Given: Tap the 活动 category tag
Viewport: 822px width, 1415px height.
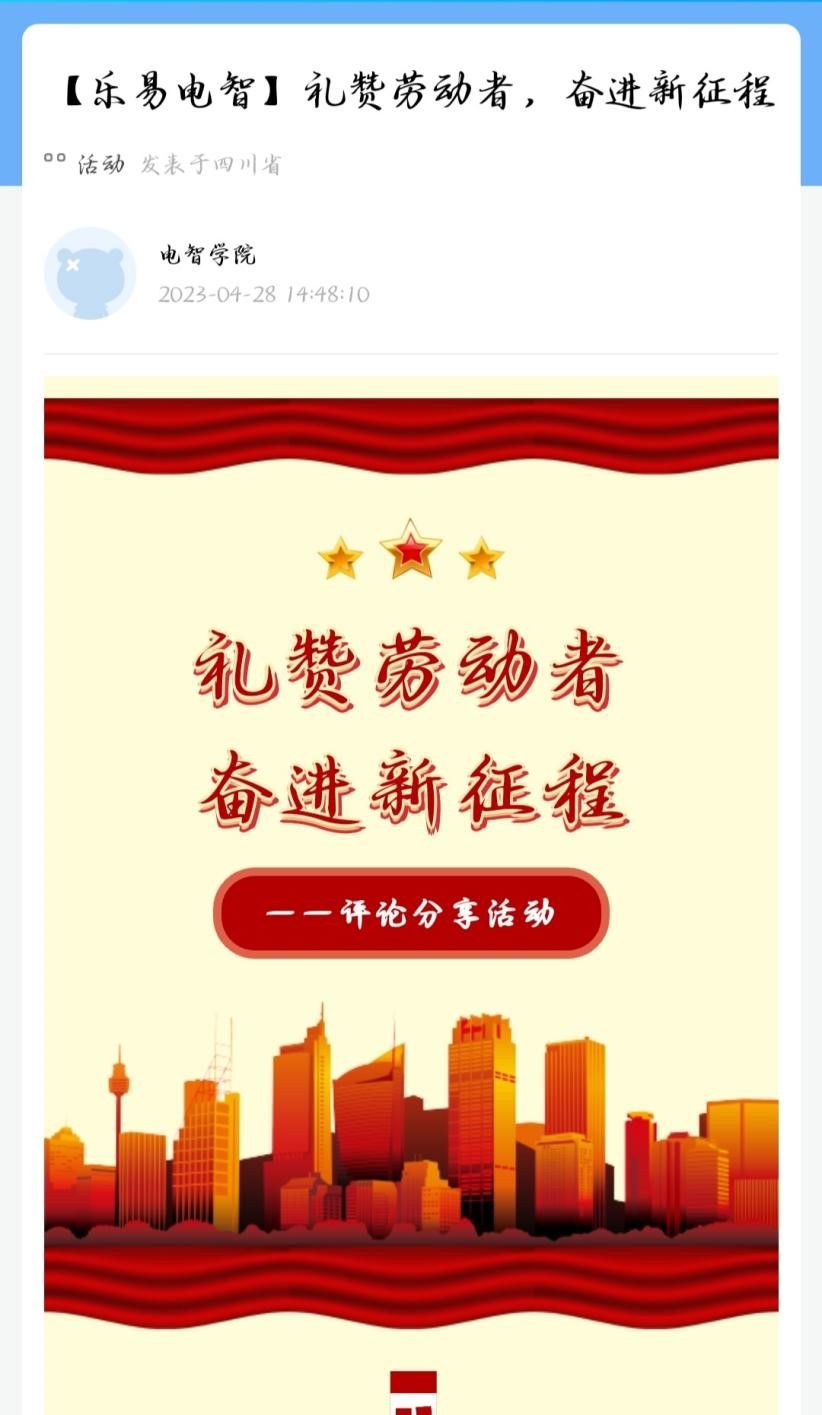Looking at the screenshot, I should click(x=101, y=164).
